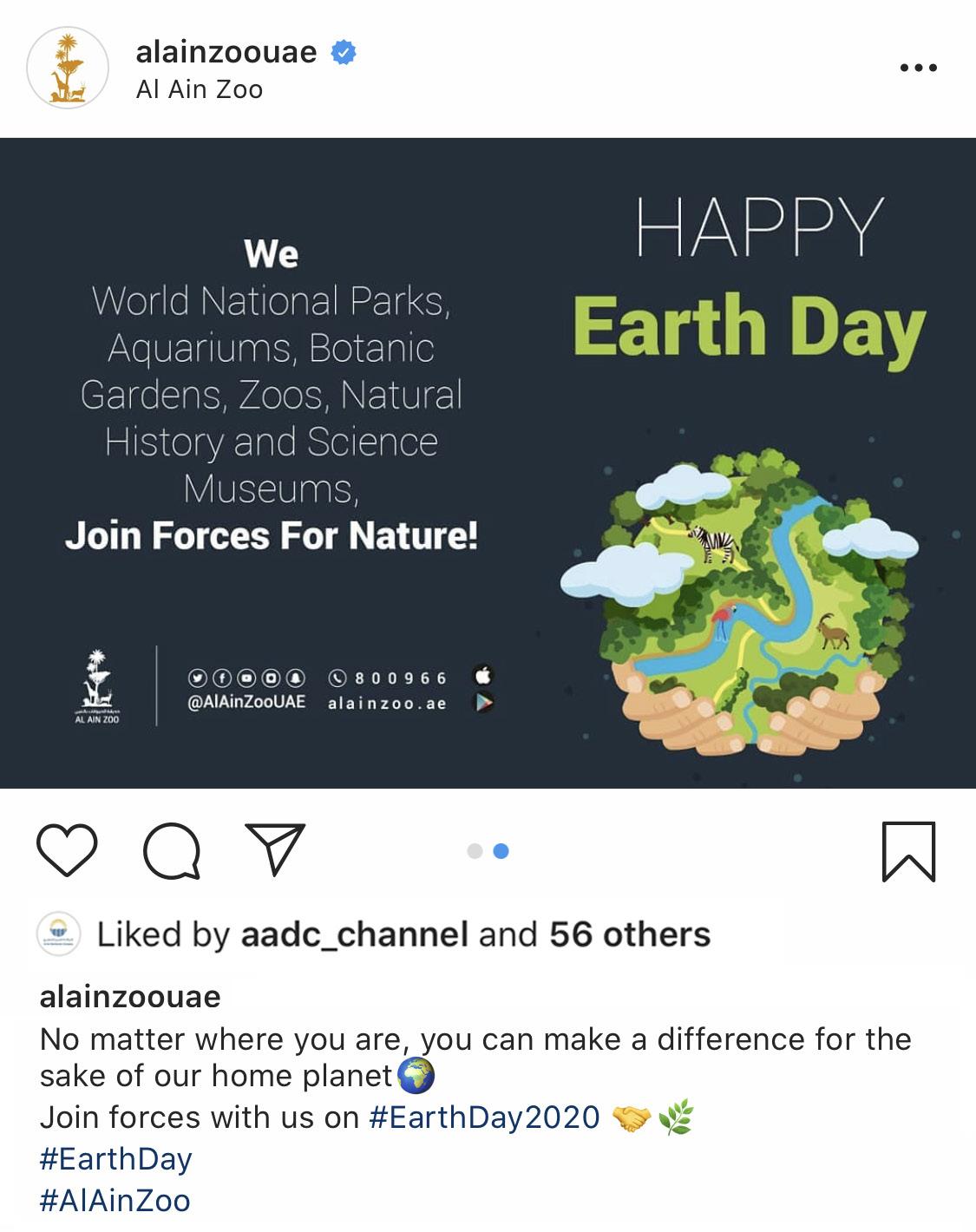Open the Al Ain Zoo location tag
Screen dimensions: 976x1232
click(200, 89)
